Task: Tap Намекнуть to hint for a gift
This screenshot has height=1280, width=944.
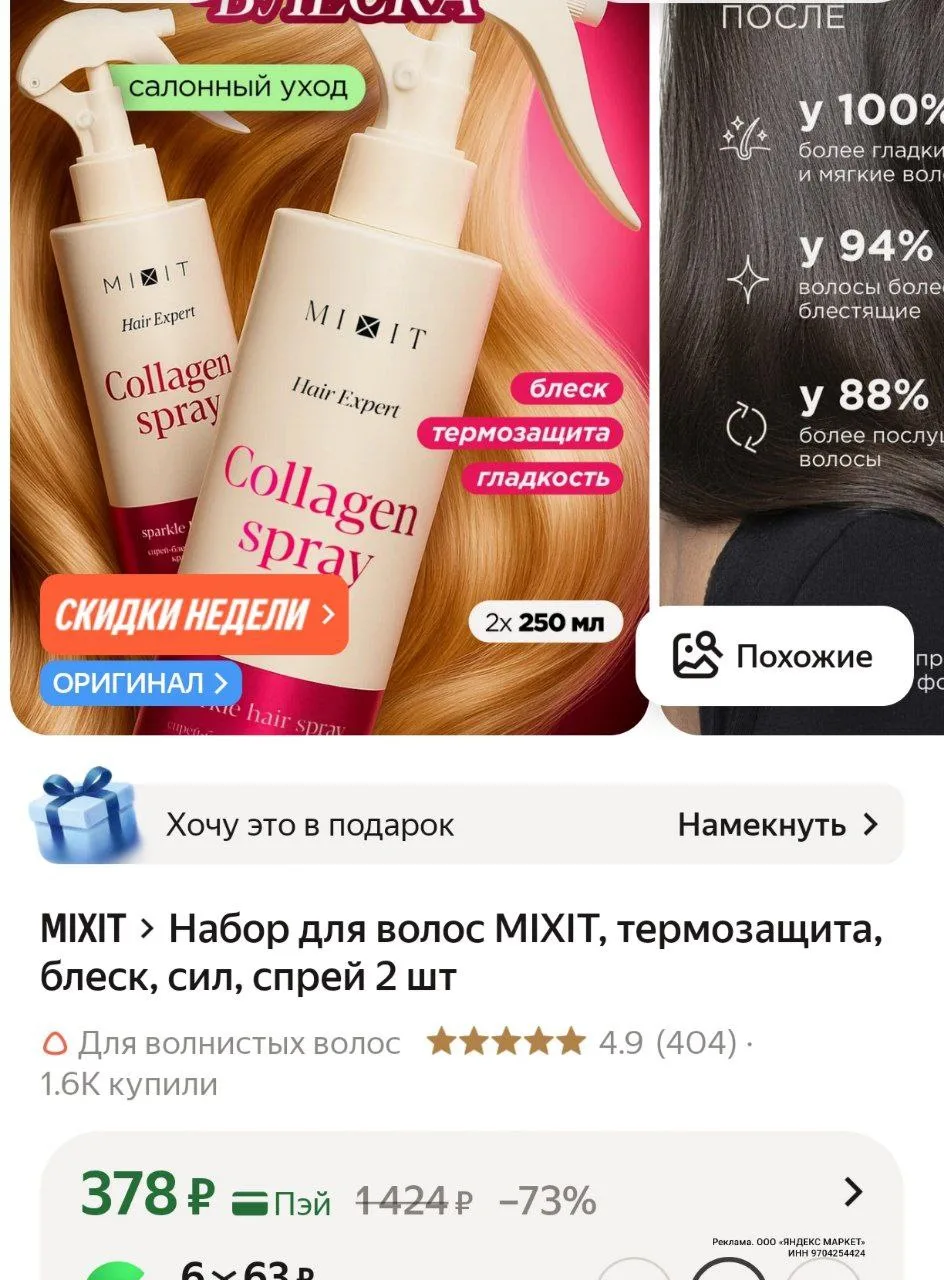Action: click(x=777, y=825)
